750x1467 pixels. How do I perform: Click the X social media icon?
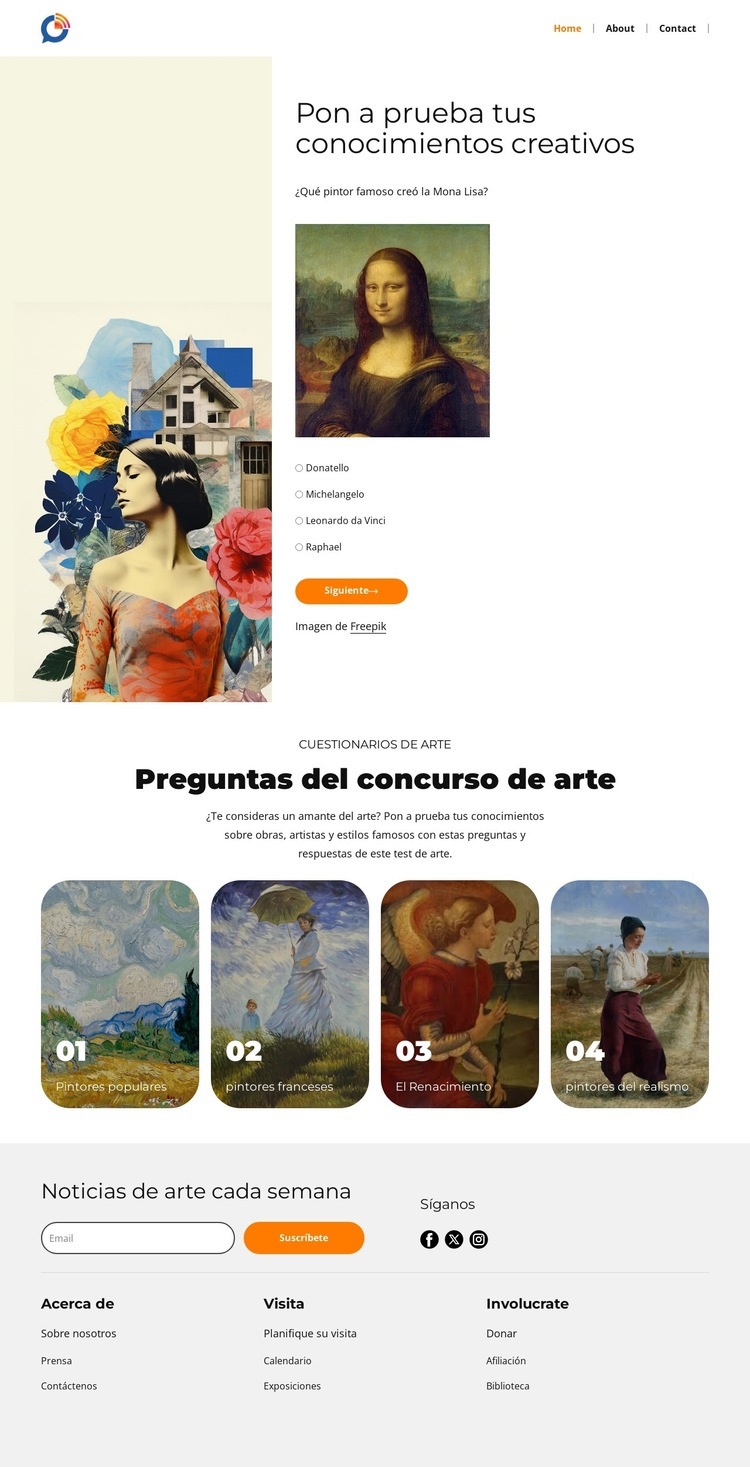[454, 1238]
